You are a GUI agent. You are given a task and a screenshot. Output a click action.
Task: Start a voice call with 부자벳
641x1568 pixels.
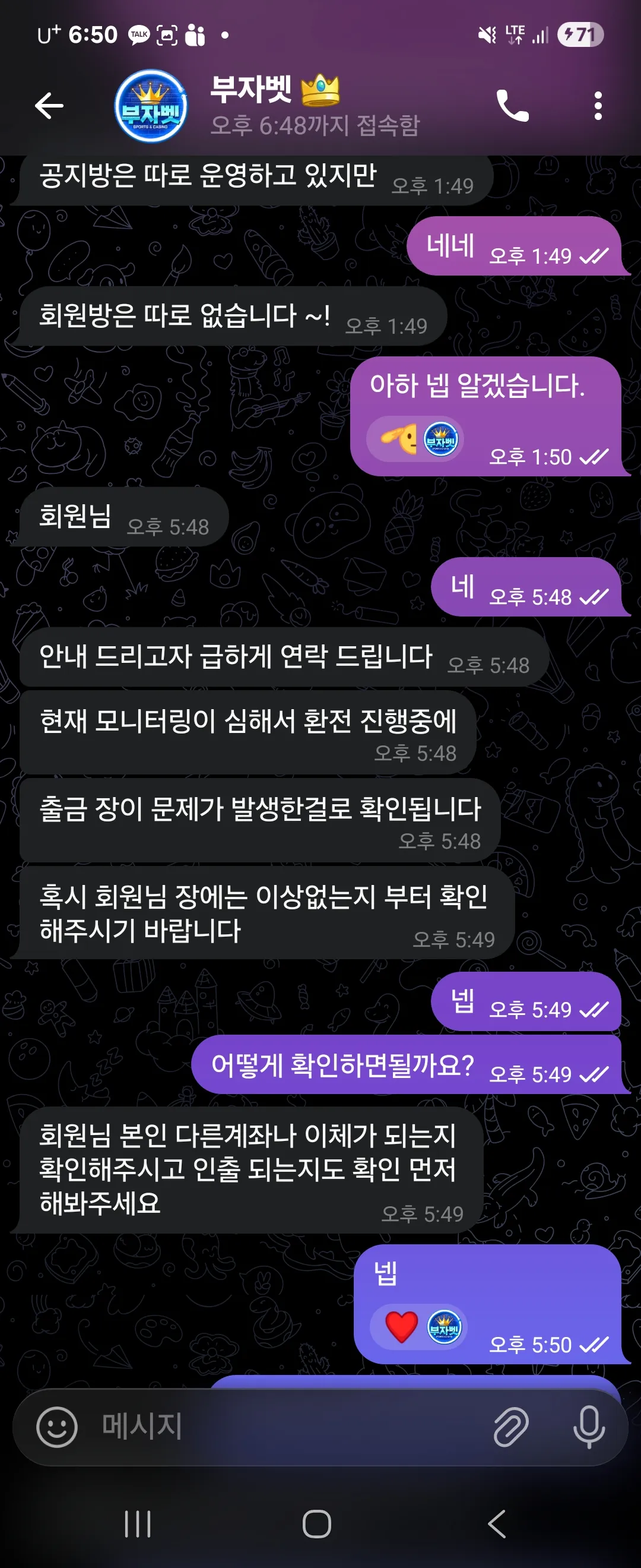point(512,106)
